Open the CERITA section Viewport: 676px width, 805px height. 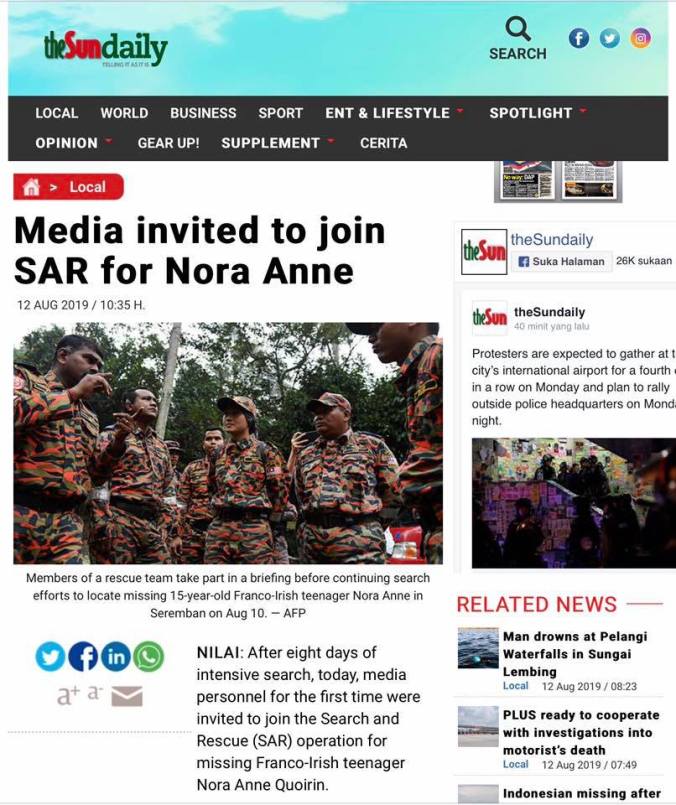384,143
